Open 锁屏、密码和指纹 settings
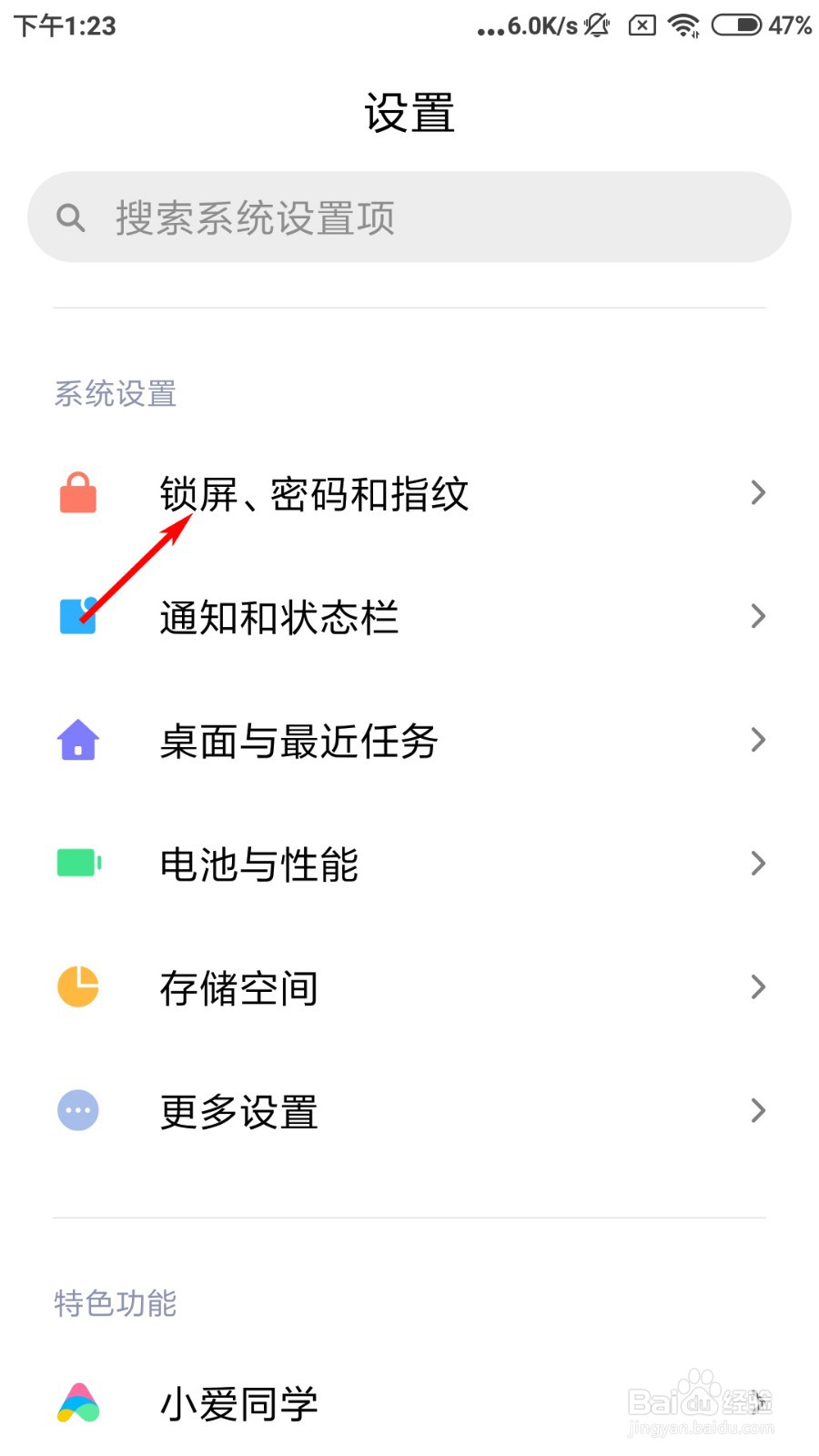The height and width of the screenshot is (1456, 819). pos(409,493)
